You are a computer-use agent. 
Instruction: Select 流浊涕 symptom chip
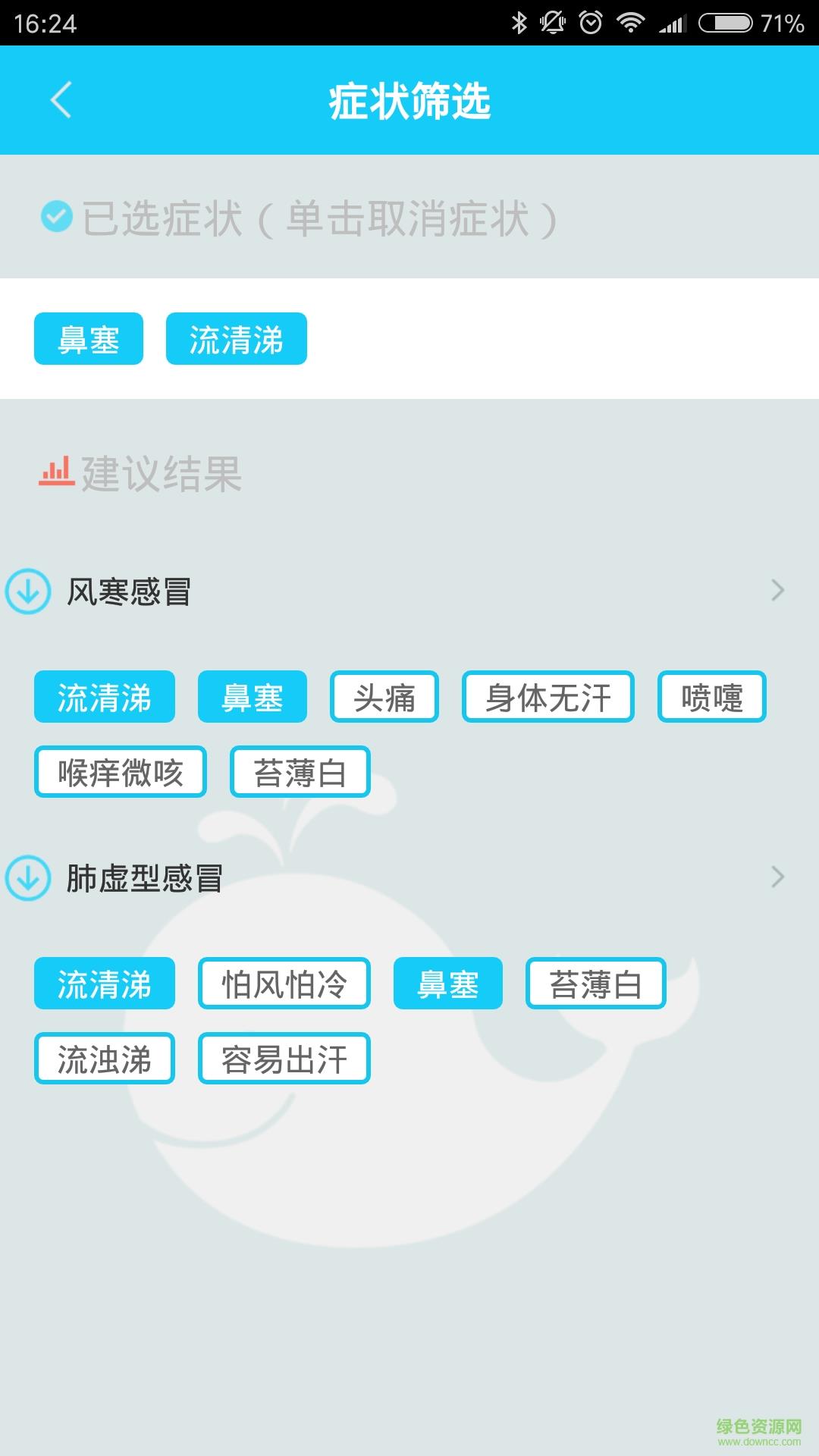click(x=105, y=1059)
